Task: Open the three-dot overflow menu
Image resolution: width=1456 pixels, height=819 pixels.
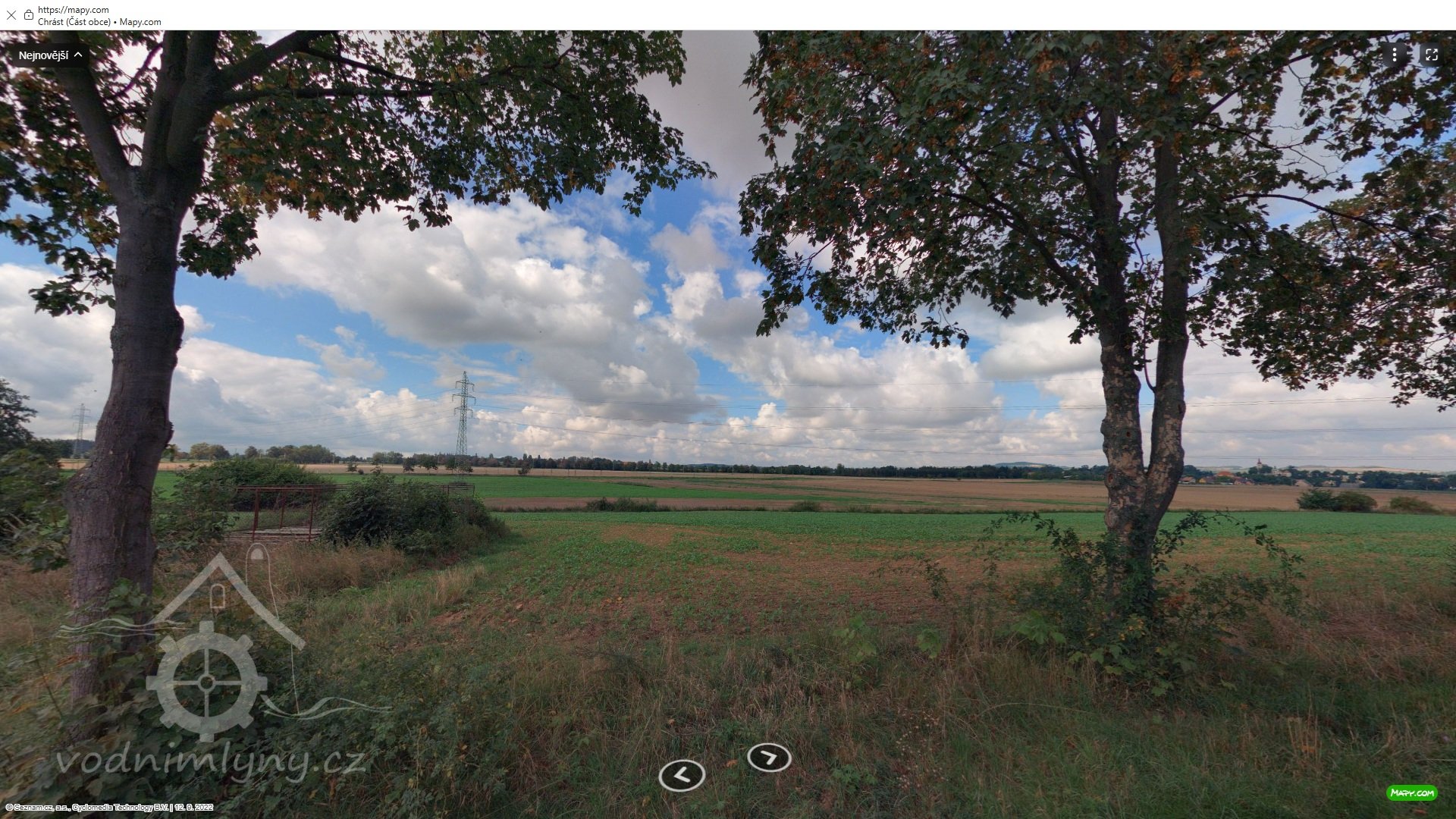Action: [x=1394, y=55]
